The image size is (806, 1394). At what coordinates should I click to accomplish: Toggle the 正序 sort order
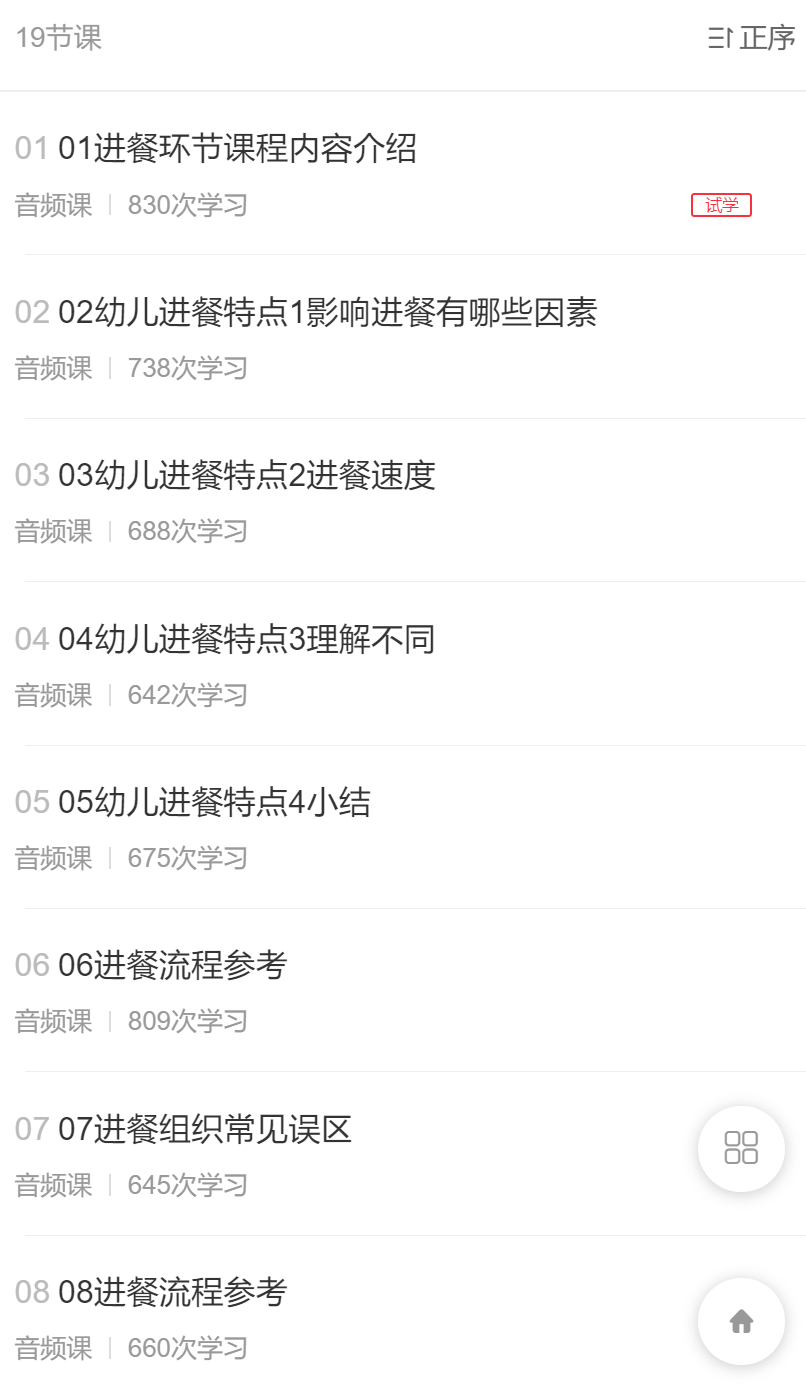tap(751, 38)
